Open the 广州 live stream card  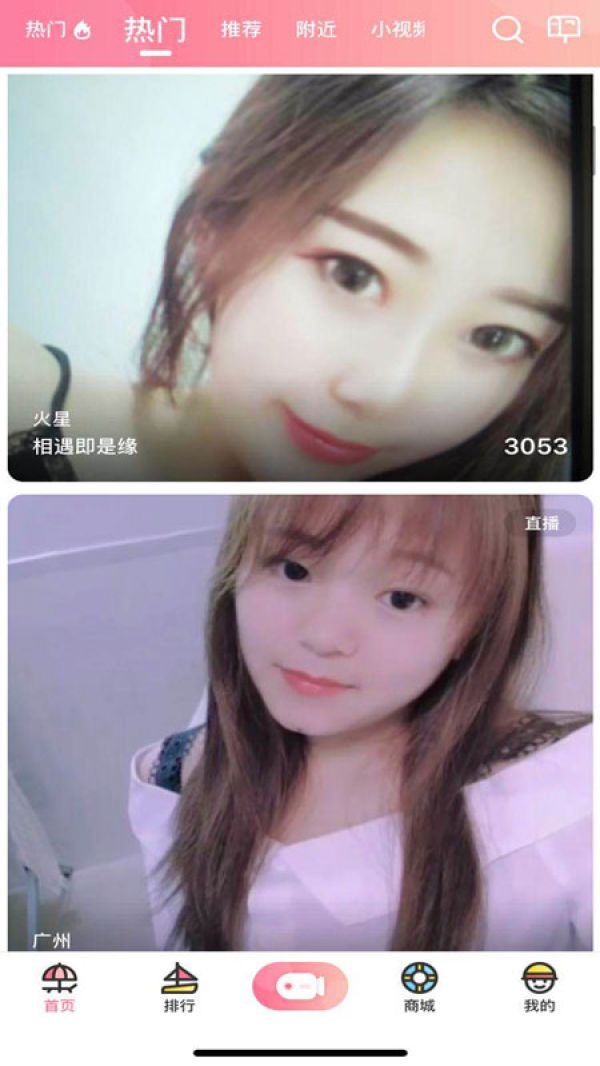tap(300, 722)
